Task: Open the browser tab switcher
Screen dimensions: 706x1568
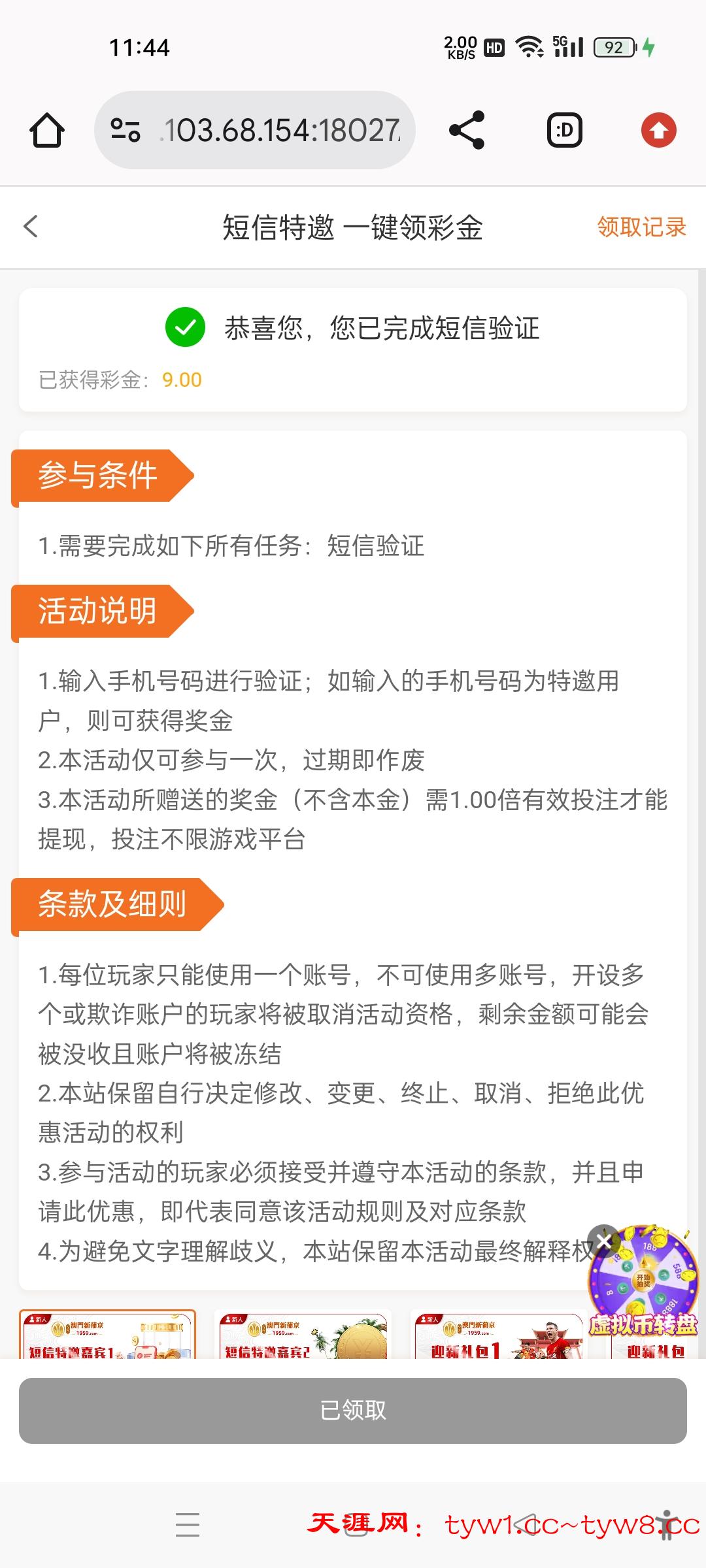Action: [564, 130]
